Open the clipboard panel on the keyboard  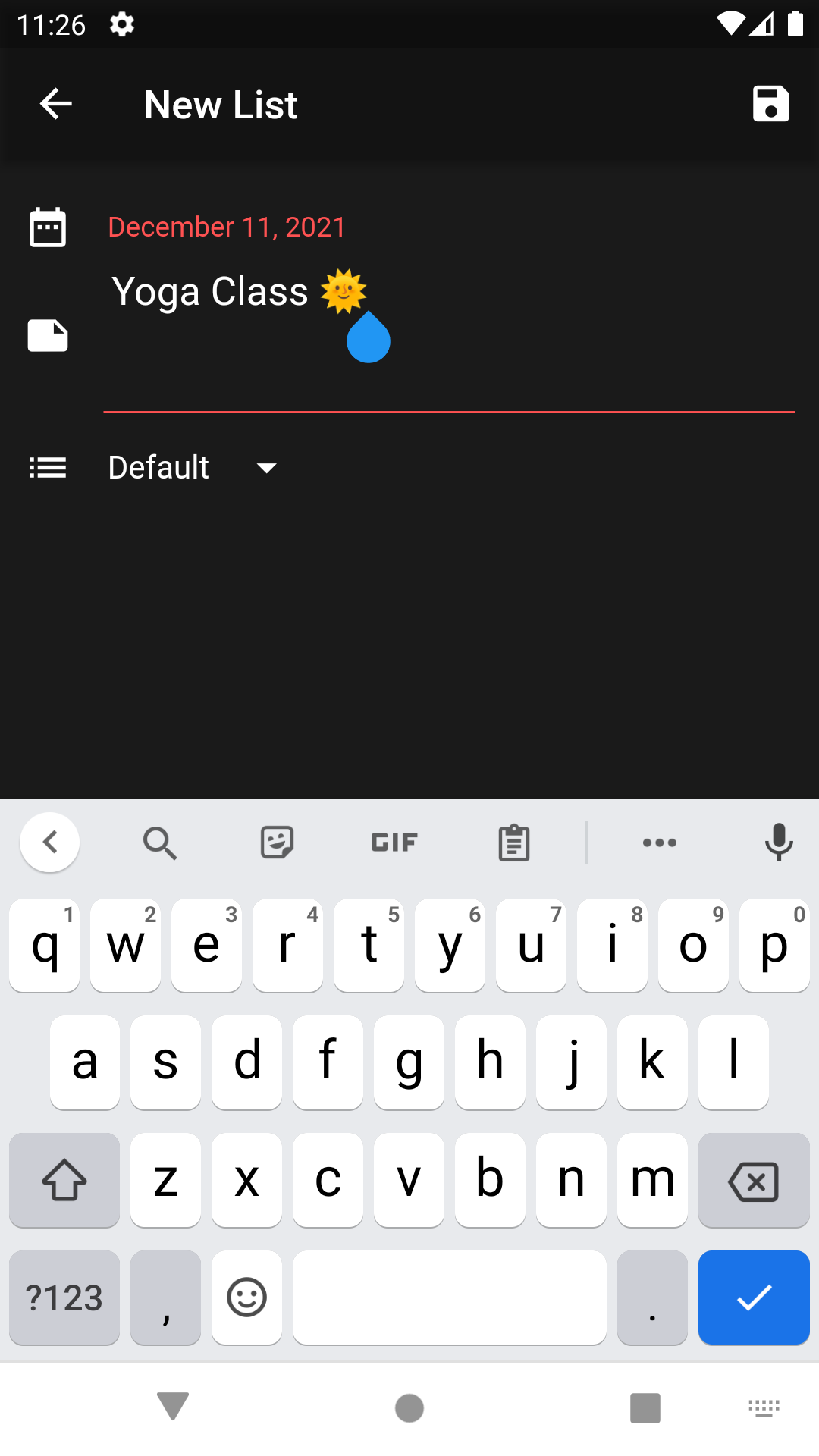click(513, 842)
